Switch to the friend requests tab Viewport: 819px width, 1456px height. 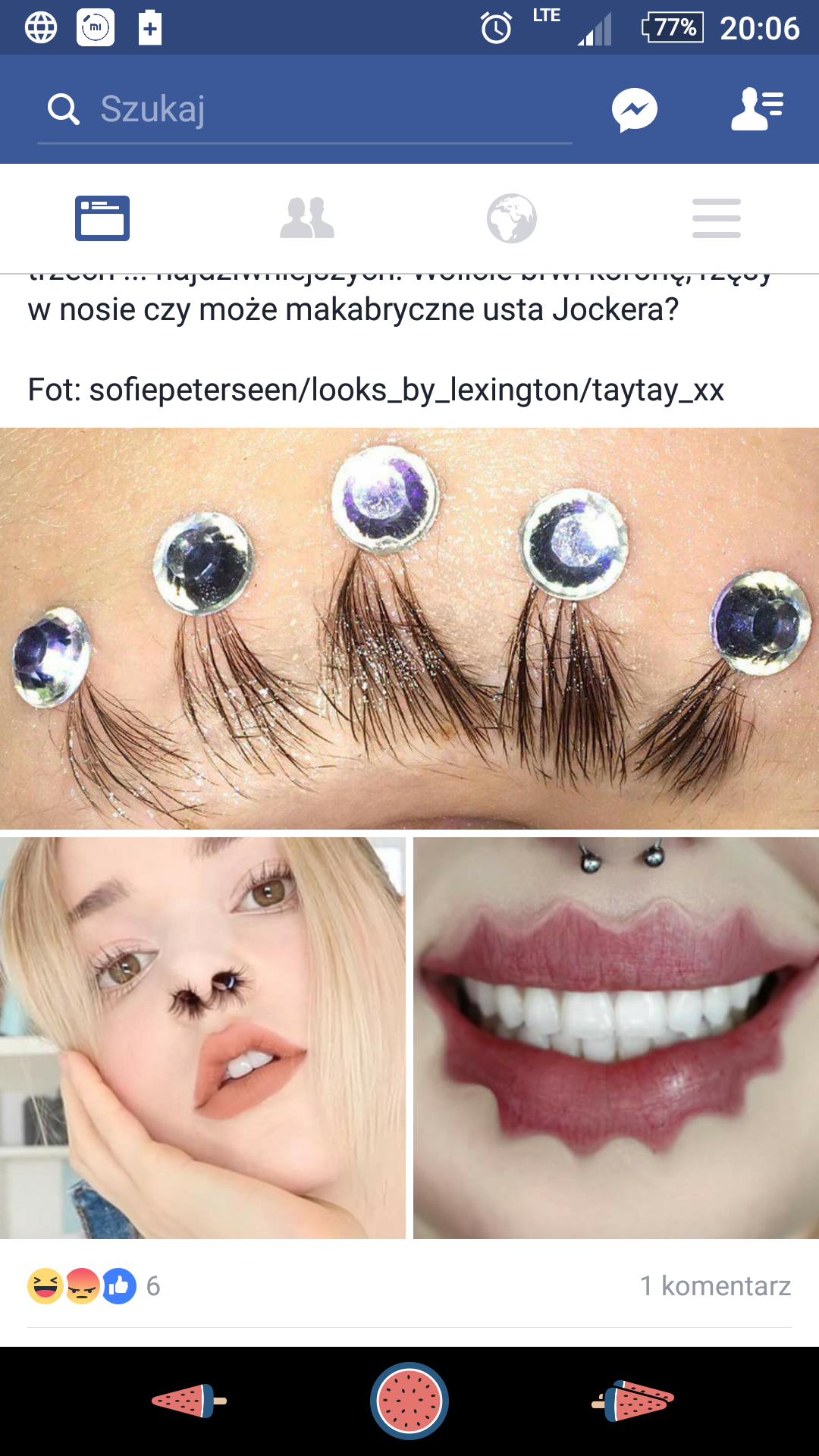(x=307, y=218)
